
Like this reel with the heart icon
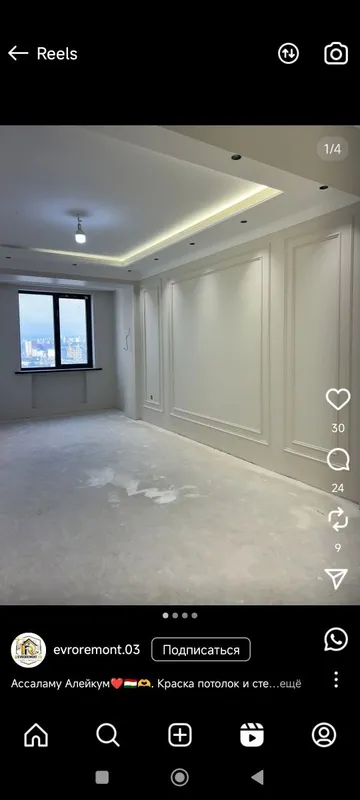click(338, 399)
